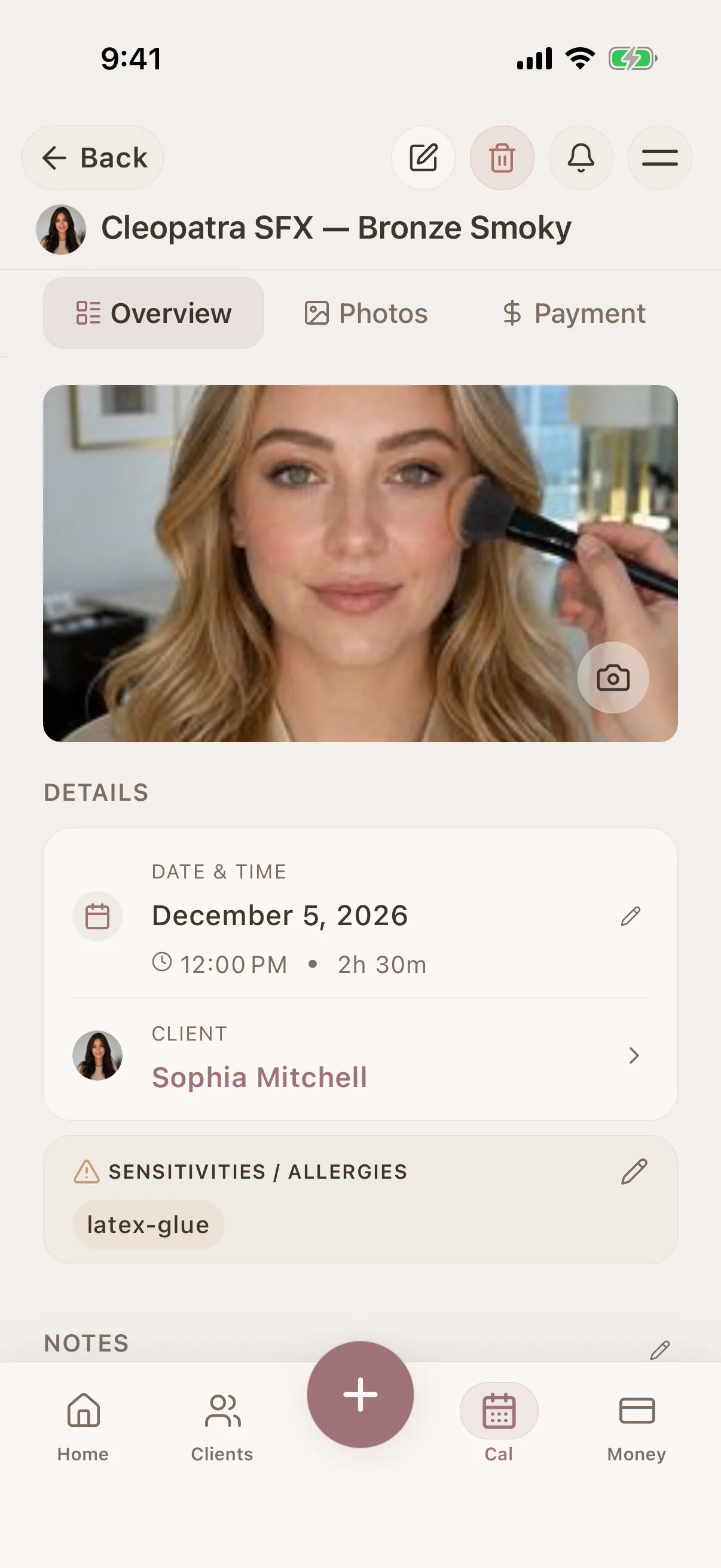Tap the camera button on the cover photo
The image size is (721, 1568).
pyautogui.click(x=613, y=678)
